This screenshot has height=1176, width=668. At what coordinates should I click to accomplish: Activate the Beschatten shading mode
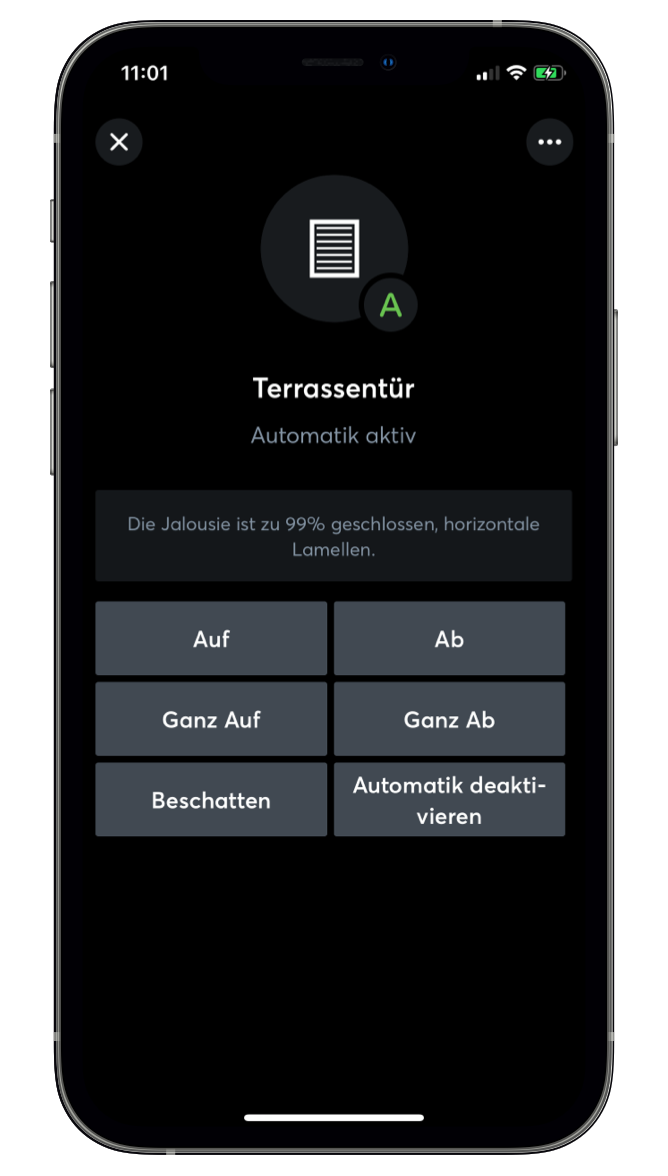click(x=211, y=800)
